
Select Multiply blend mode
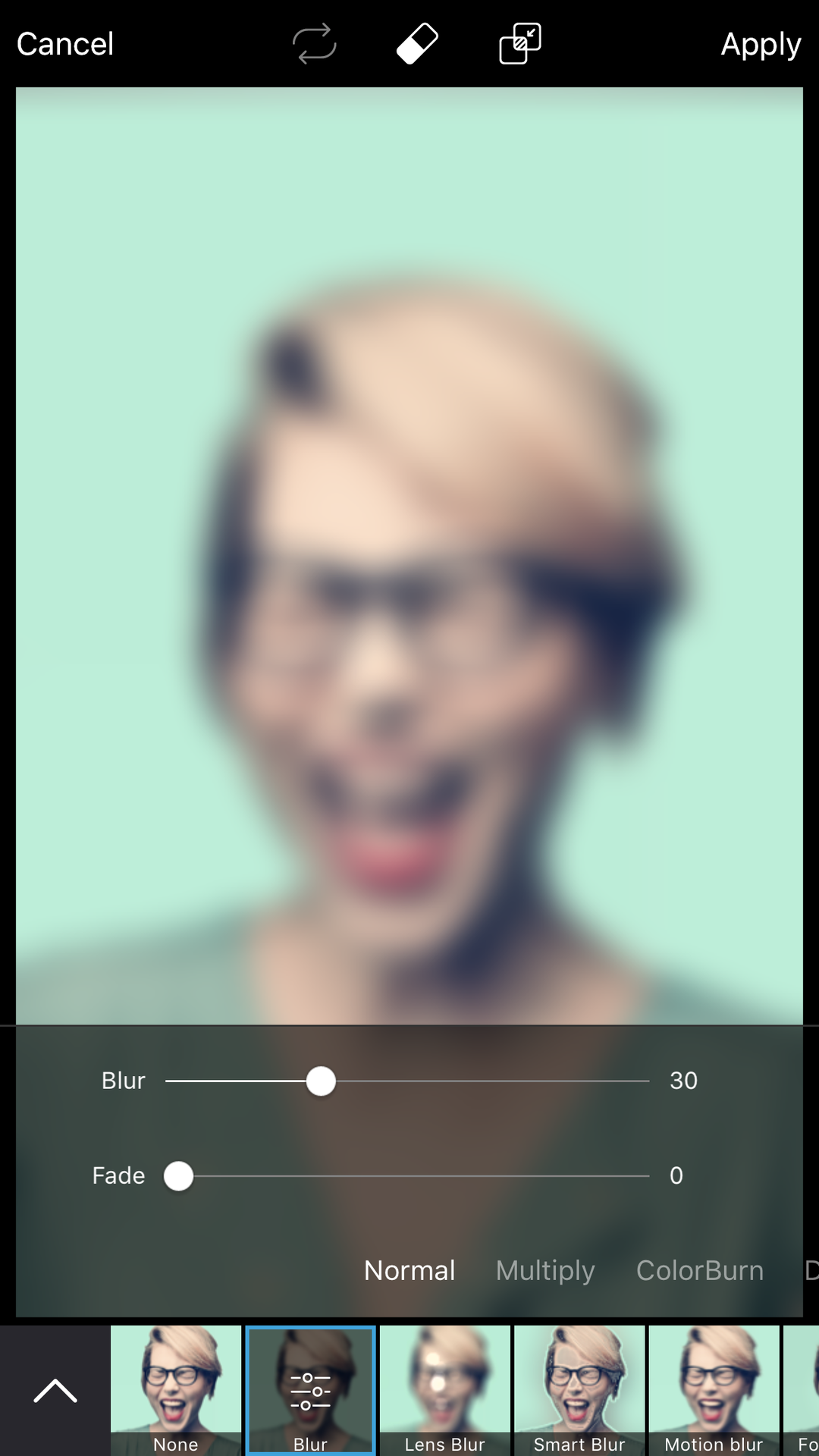[x=545, y=1270]
